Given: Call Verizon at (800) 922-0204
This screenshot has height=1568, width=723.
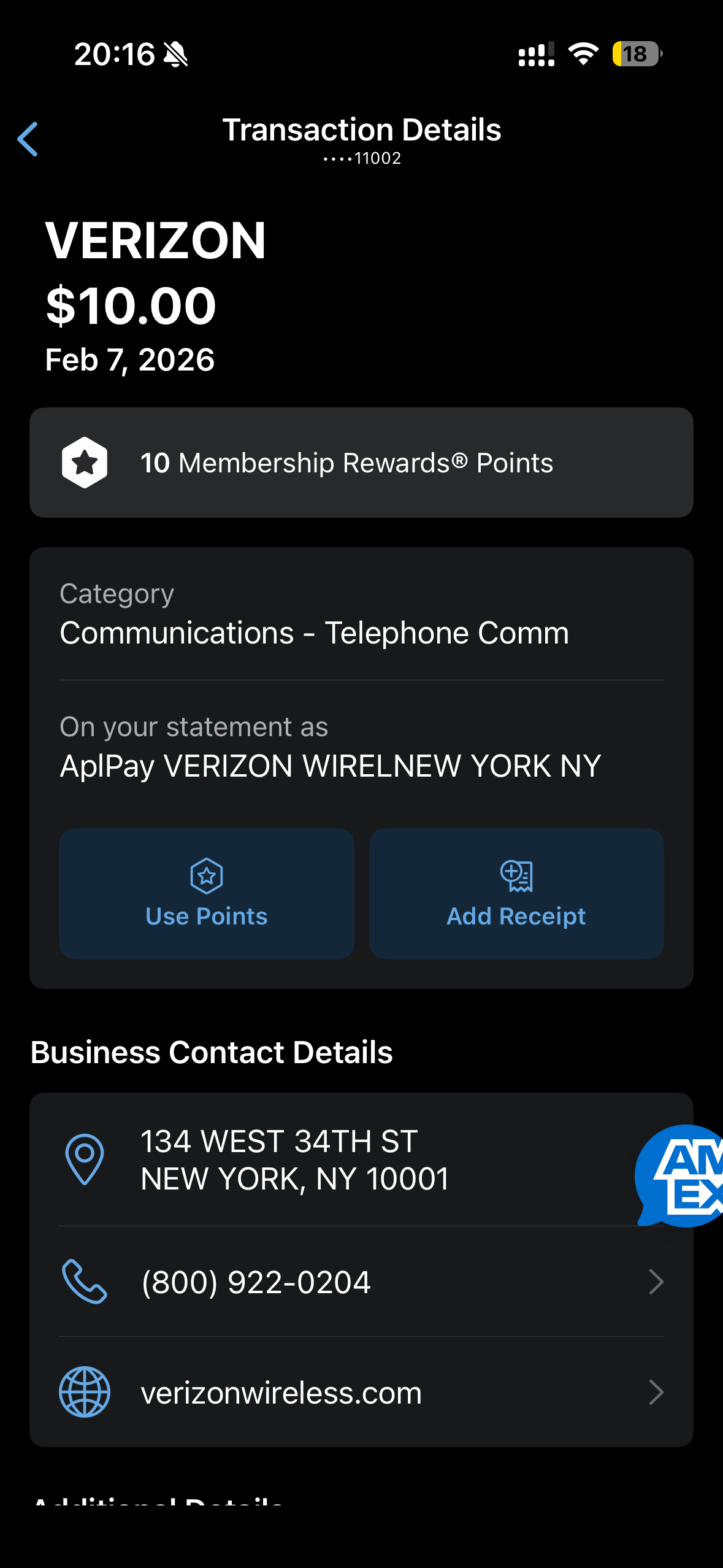Looking at the screenshot, I should [361, 1282].
